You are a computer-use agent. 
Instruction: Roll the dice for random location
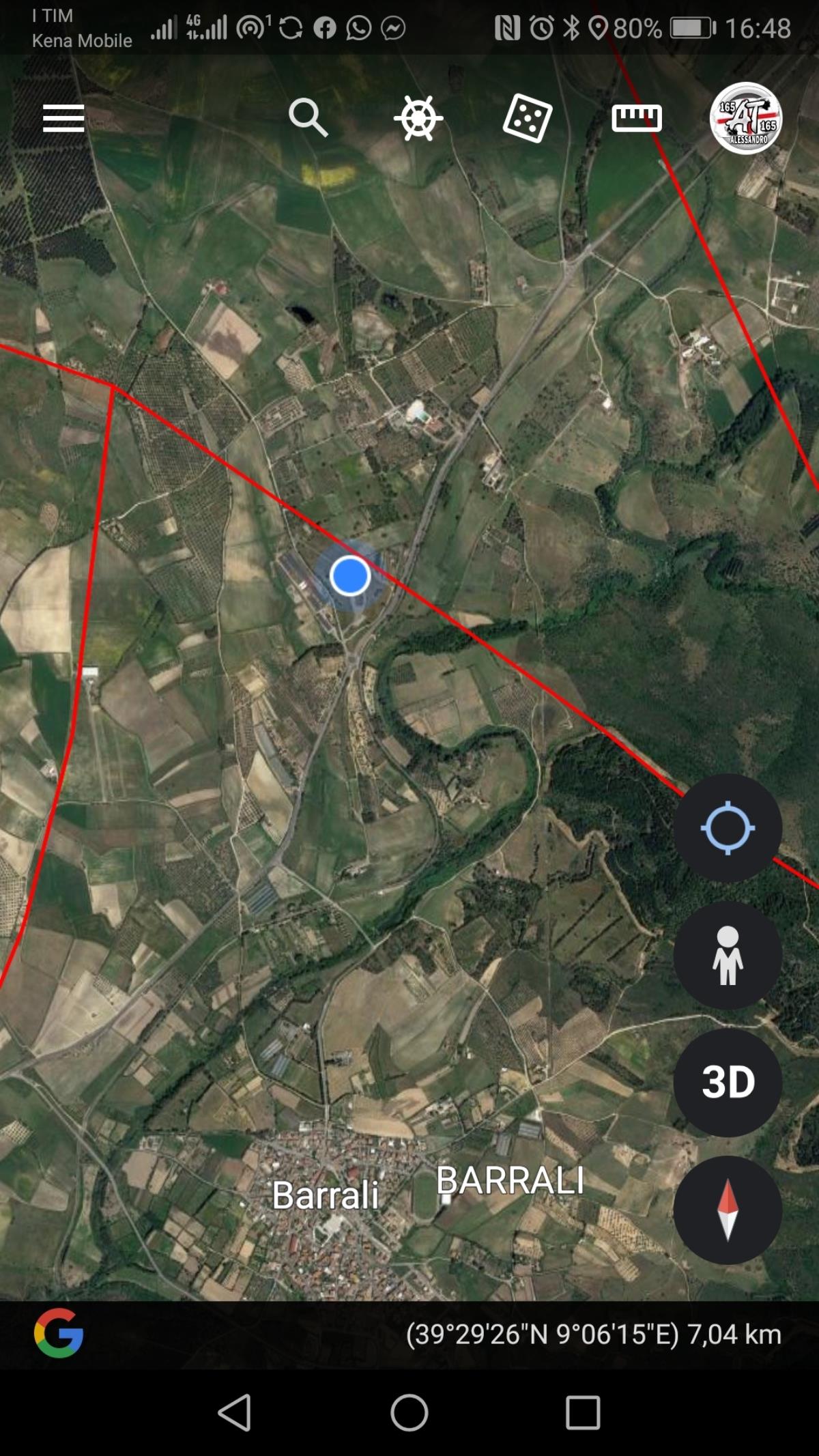527,118
